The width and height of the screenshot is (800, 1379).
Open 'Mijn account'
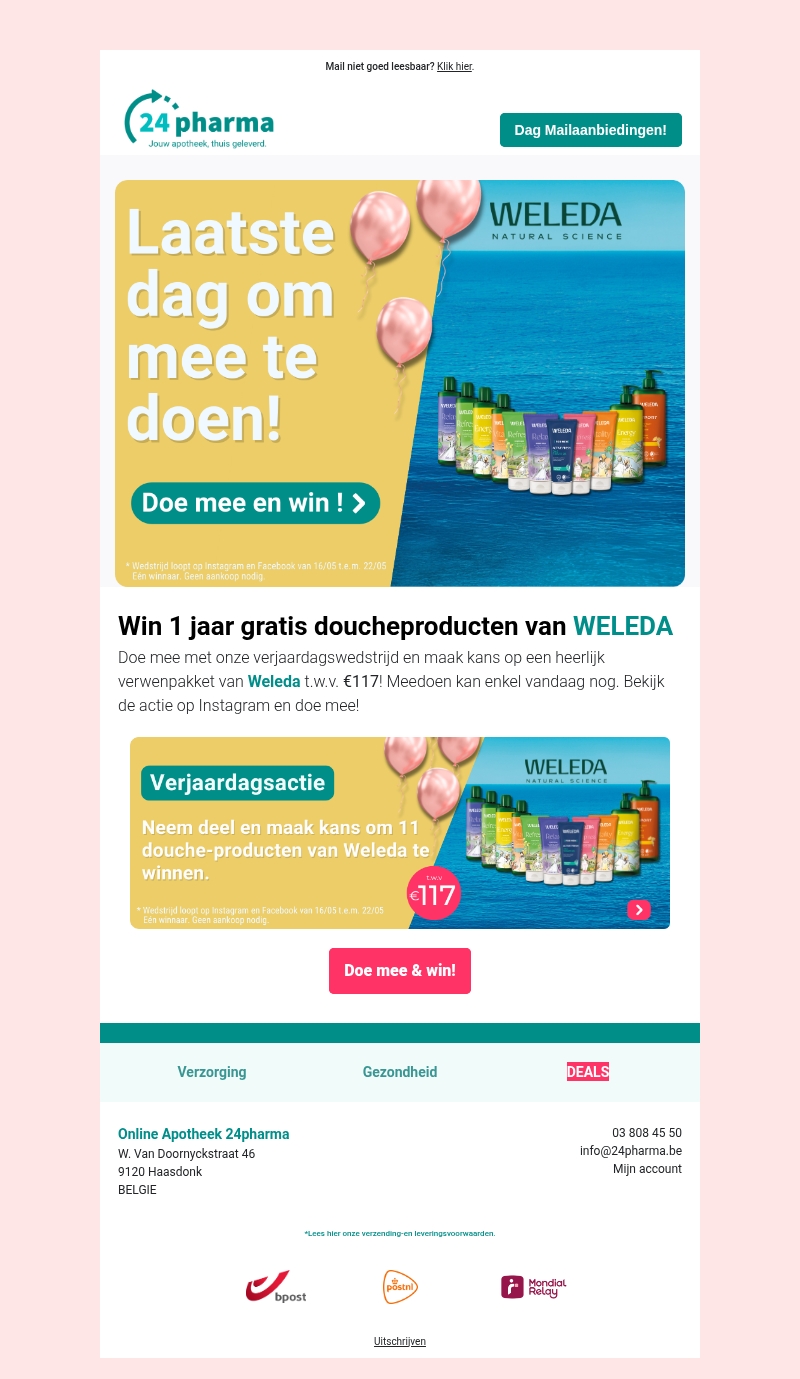click(647, 1169)
